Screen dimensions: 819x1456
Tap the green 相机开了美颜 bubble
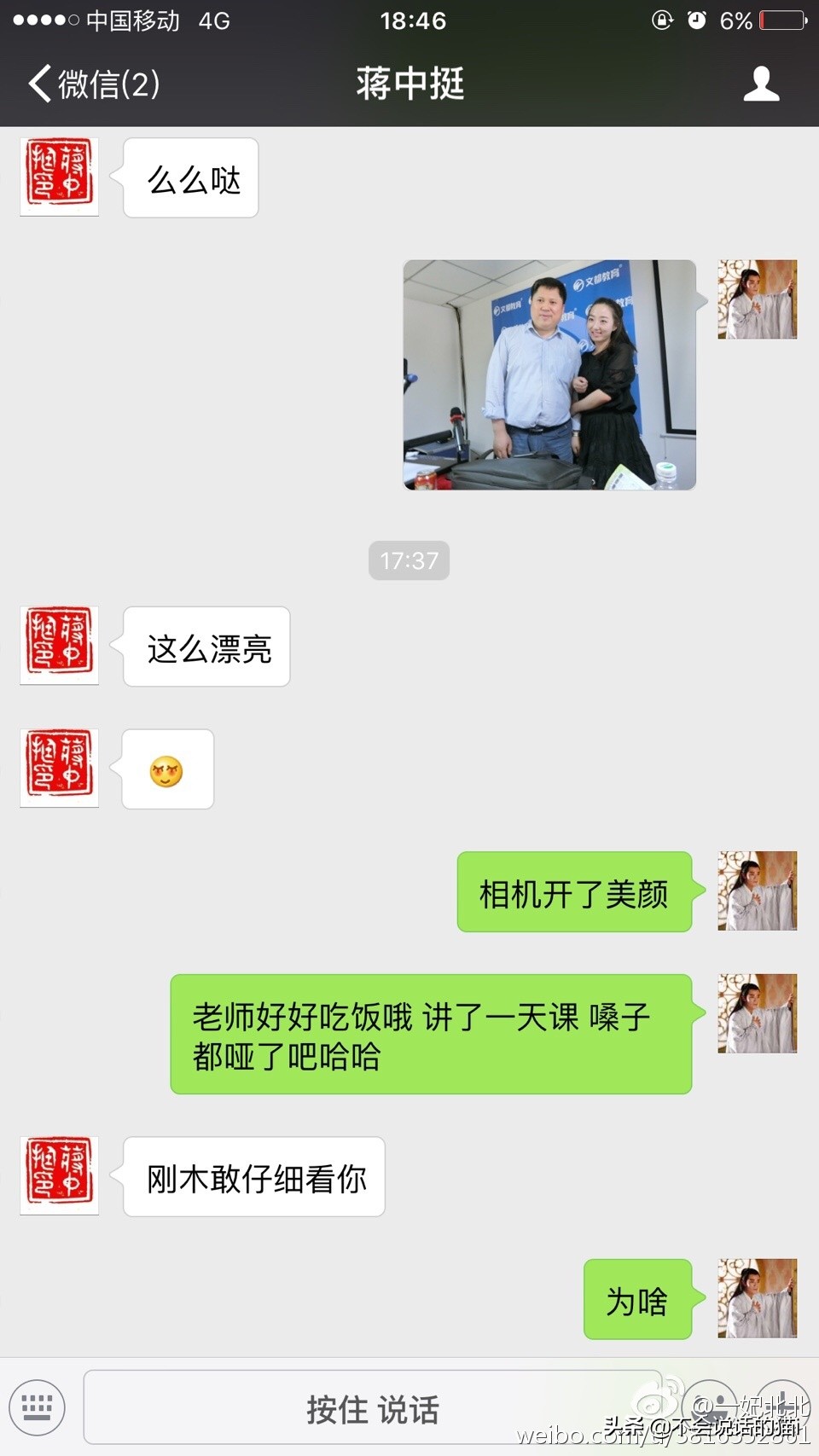pyautogui.click(x=574, y=892)
